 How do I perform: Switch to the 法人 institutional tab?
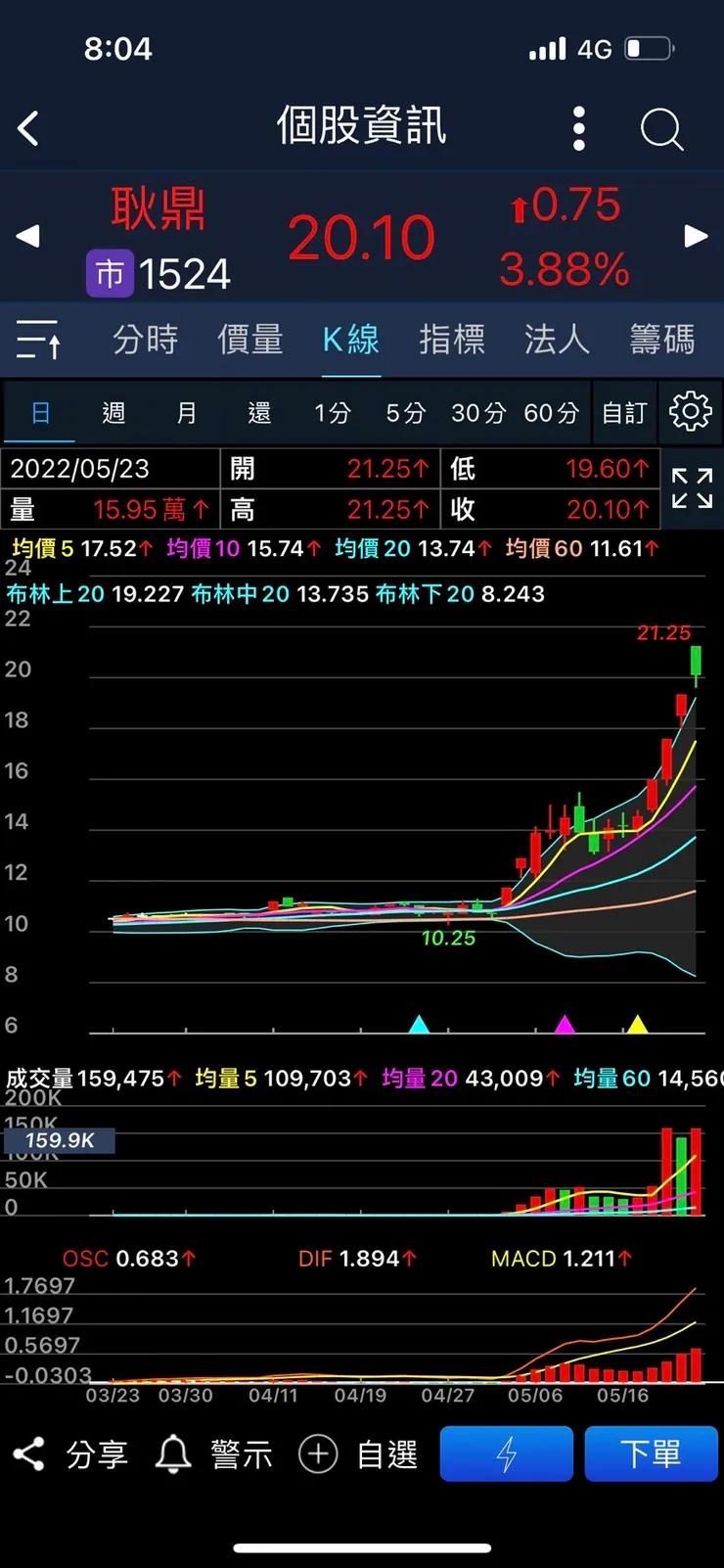click(x=555, y=338)
